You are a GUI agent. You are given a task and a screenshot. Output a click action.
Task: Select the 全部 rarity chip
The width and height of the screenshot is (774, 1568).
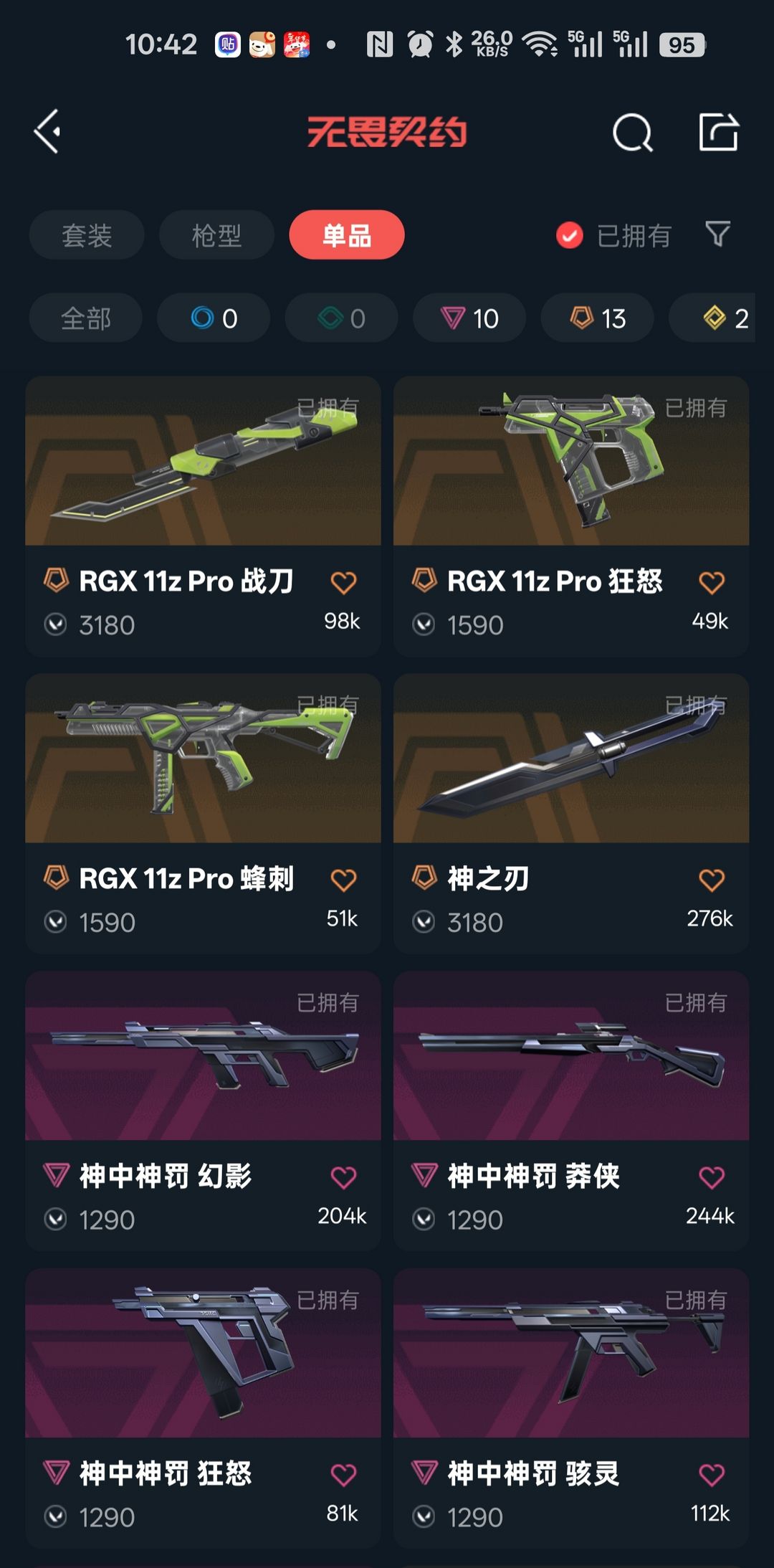(x=86, y=318)
